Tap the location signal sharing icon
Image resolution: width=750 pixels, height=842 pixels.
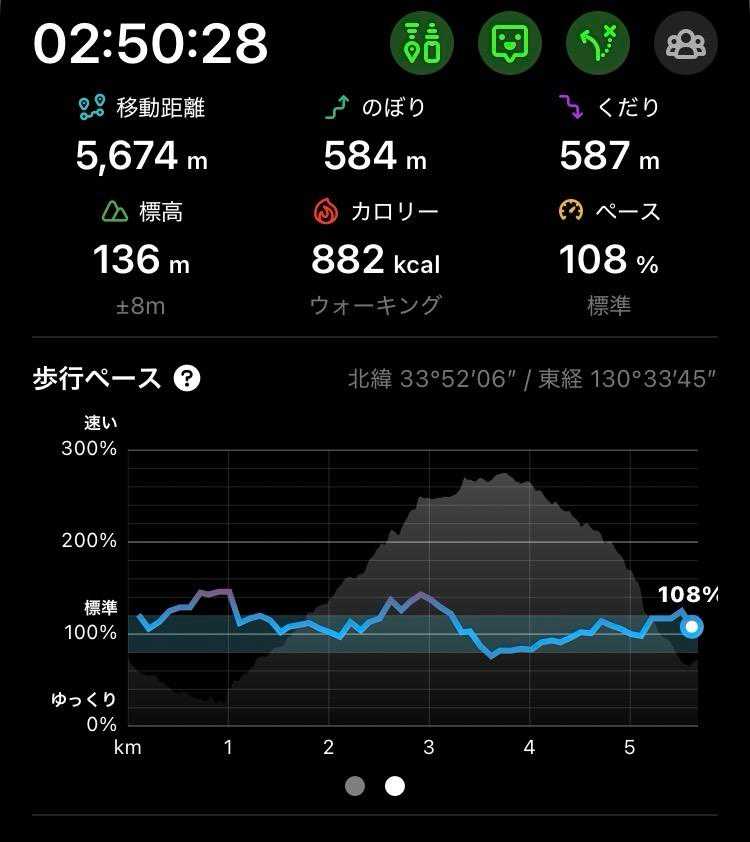(422, 43)
